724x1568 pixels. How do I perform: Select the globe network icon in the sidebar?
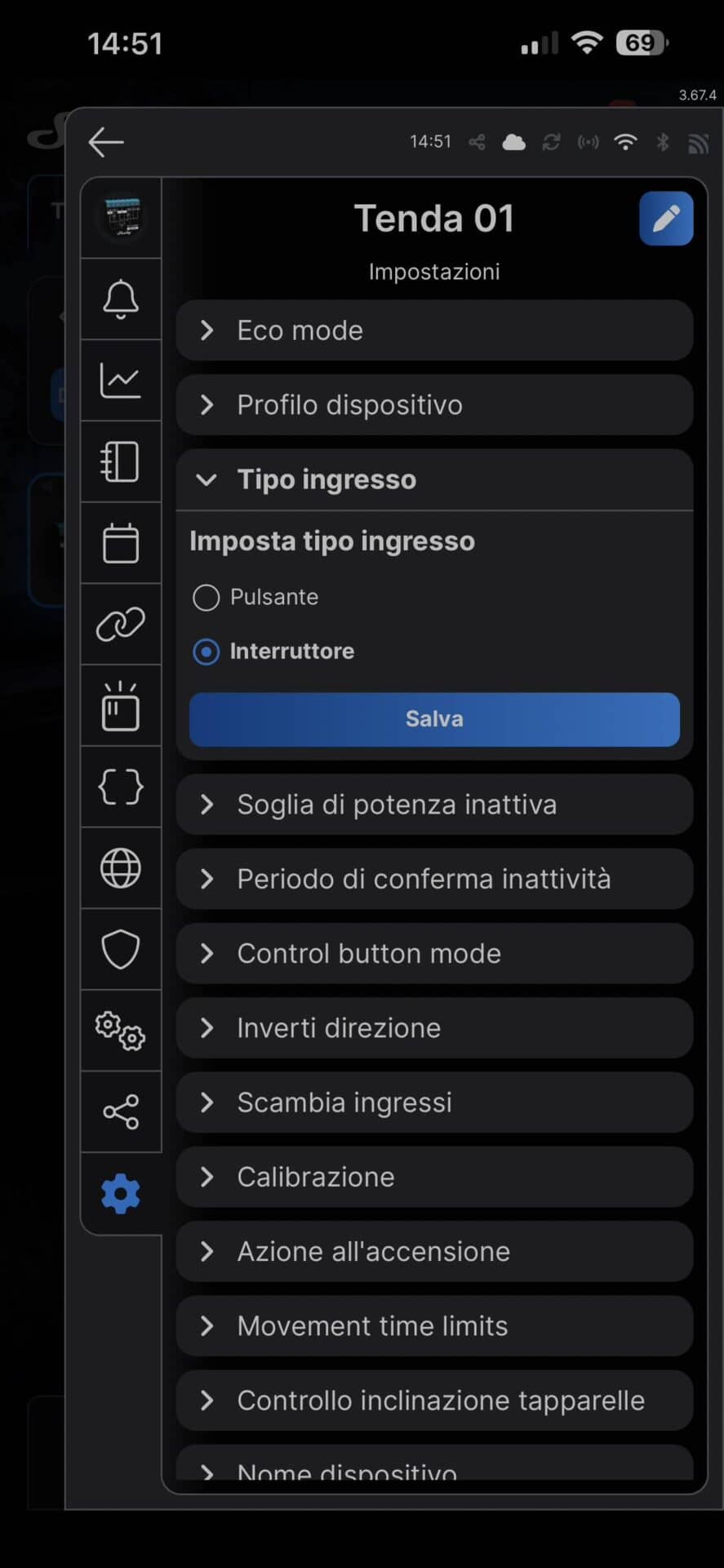pos(120,867)
